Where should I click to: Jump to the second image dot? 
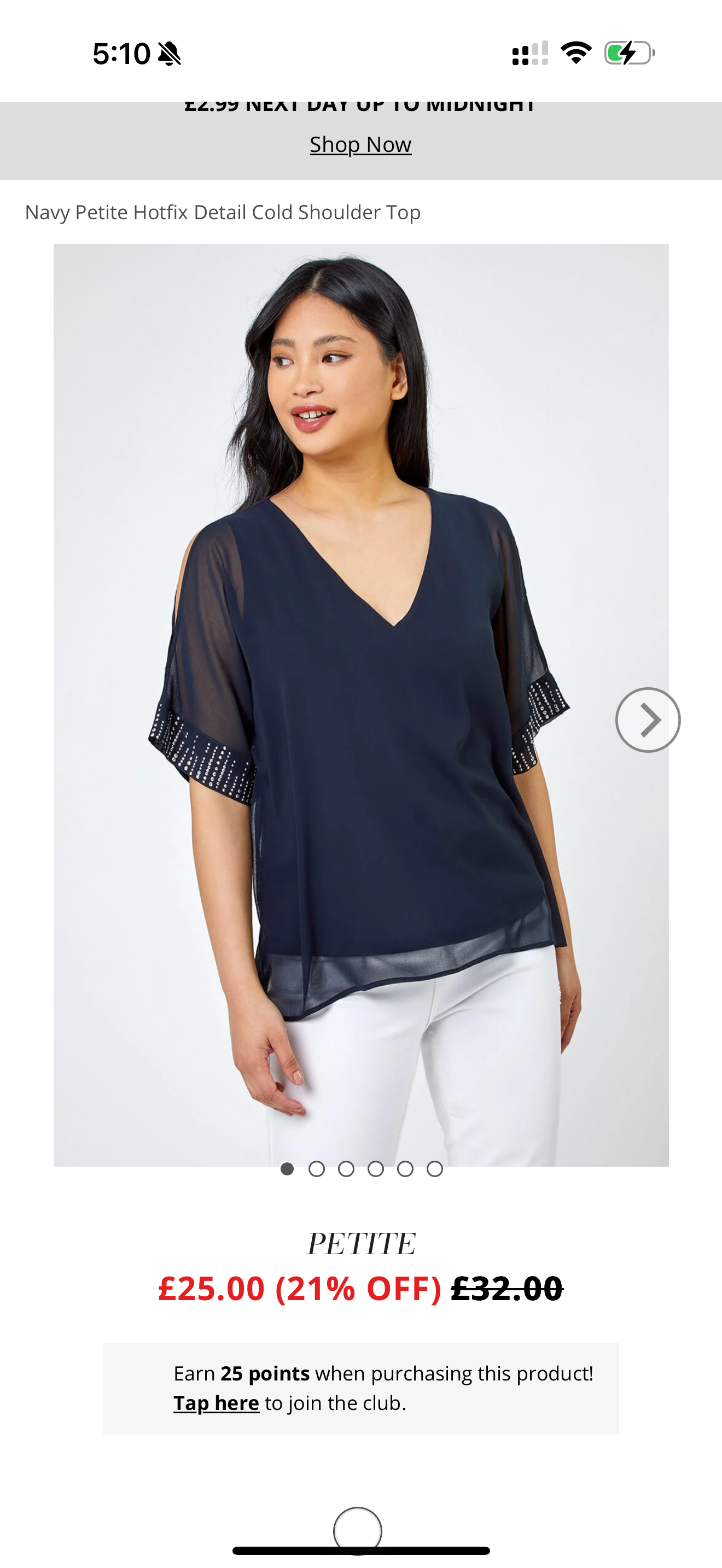(317, 1169)
